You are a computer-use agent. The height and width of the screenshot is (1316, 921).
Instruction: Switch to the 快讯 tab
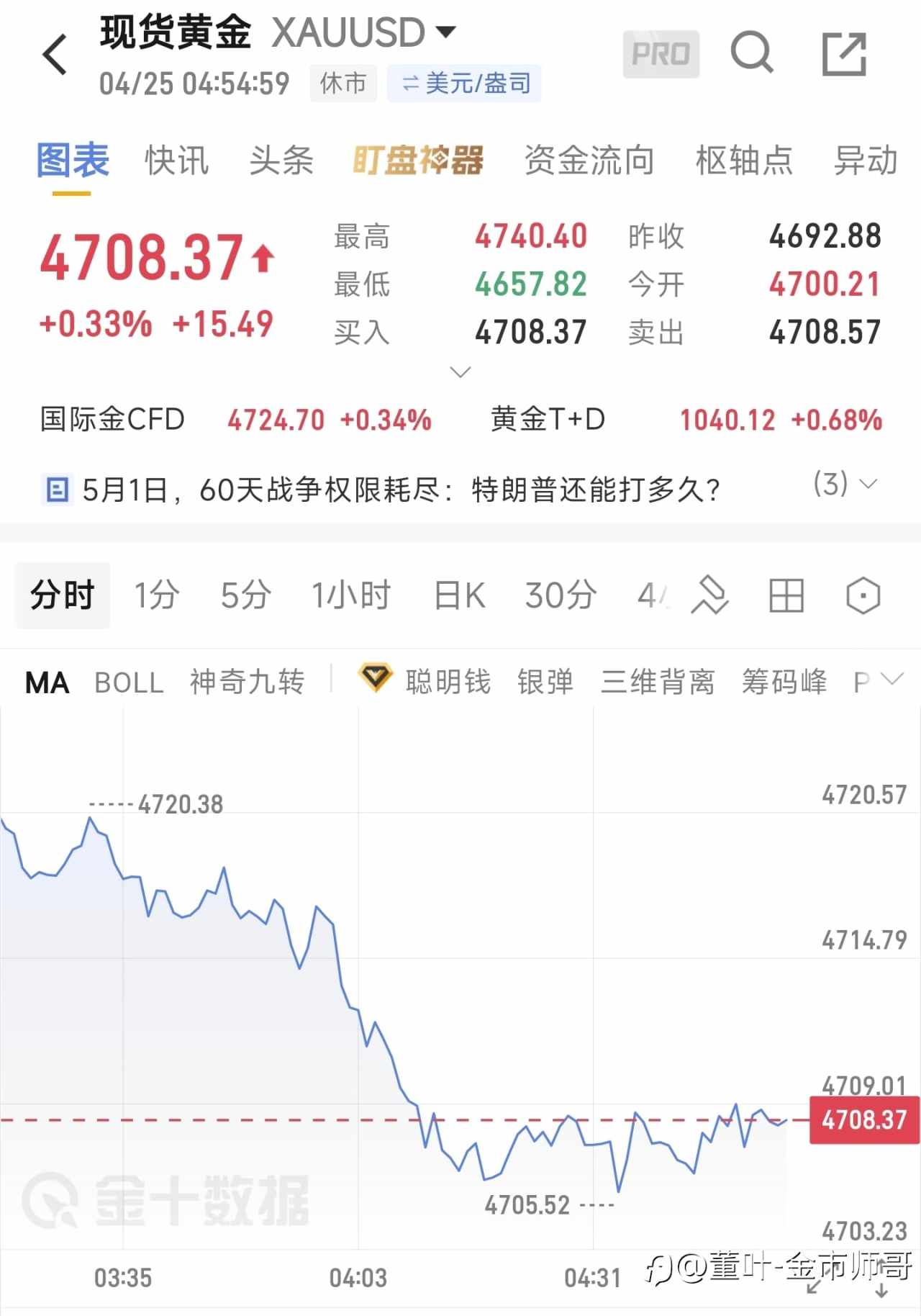176,161
